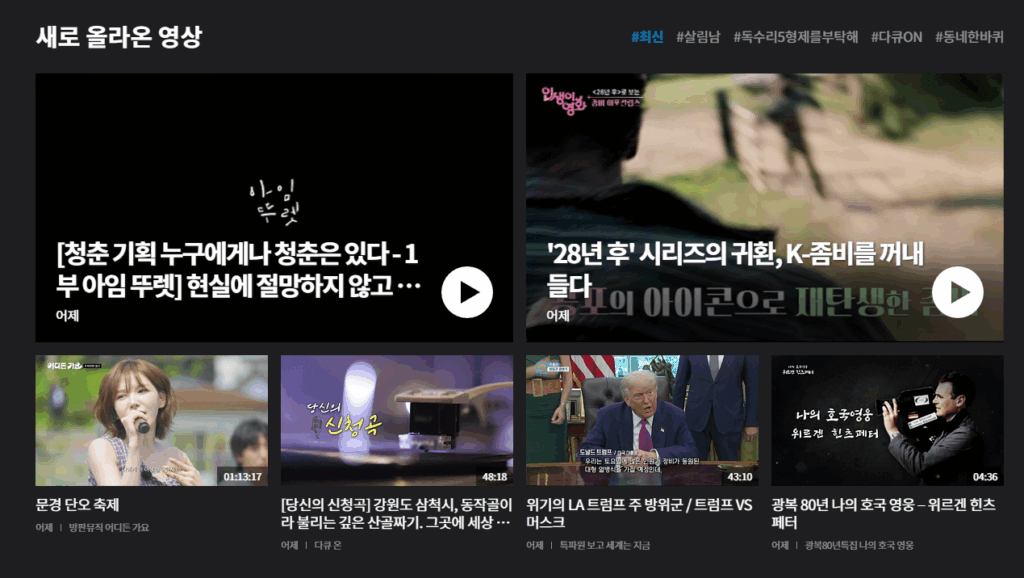
Task: Switch to the #살림남 tag
Action: 698,37
